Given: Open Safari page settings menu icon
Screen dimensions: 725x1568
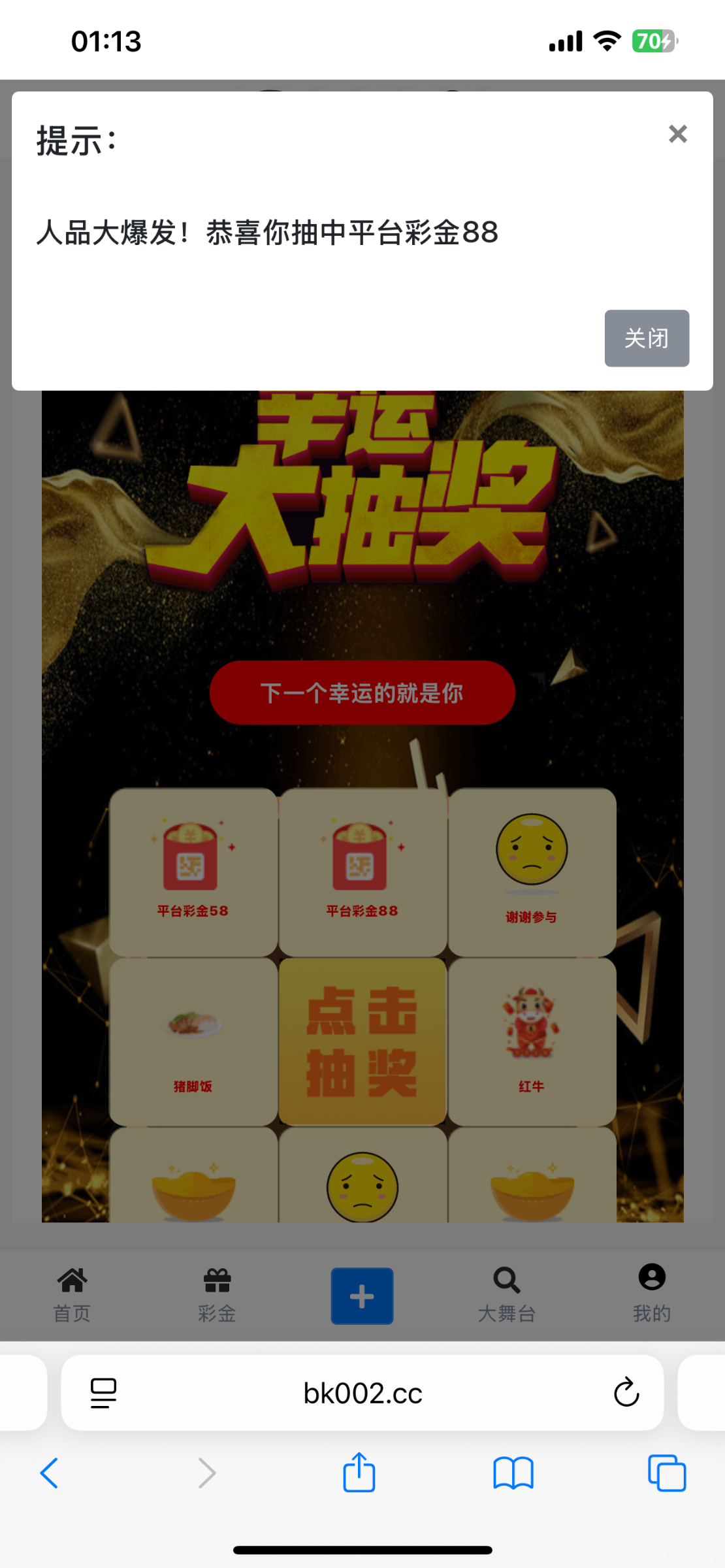Looking at the screenshot, I should click(103, 1393).
